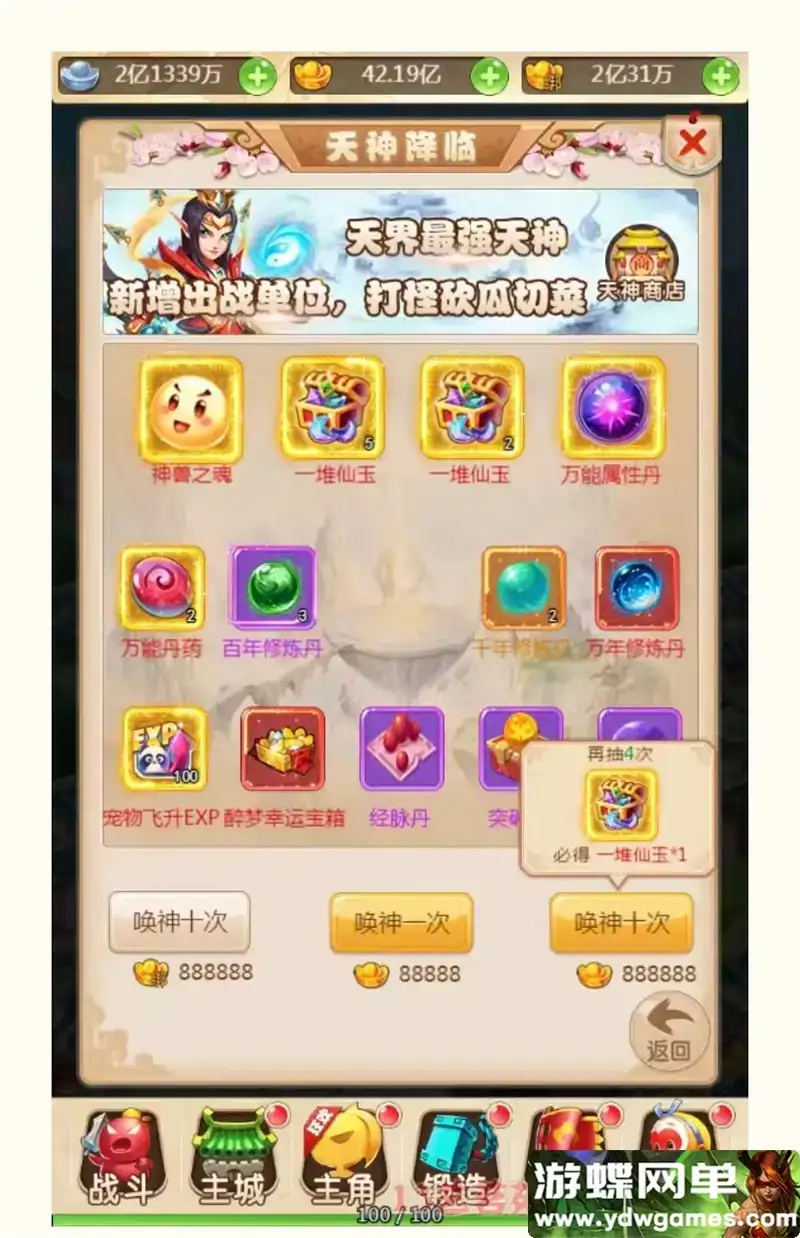The image size is (800, 1238).
Task: Tap the yellow 唤神十次 button
Action: coord(621,923)
